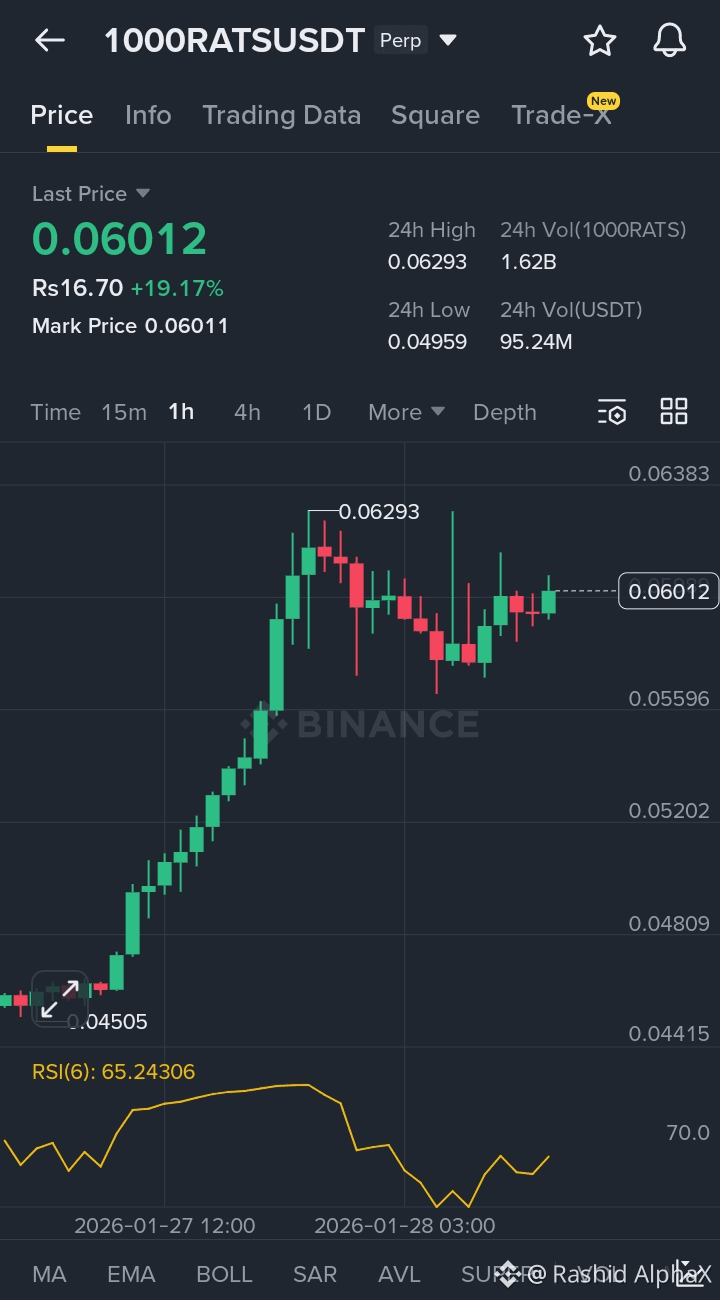720x1300 pixels.
Task: Open notifications via the bell icon
Action: tap(669, 40)
